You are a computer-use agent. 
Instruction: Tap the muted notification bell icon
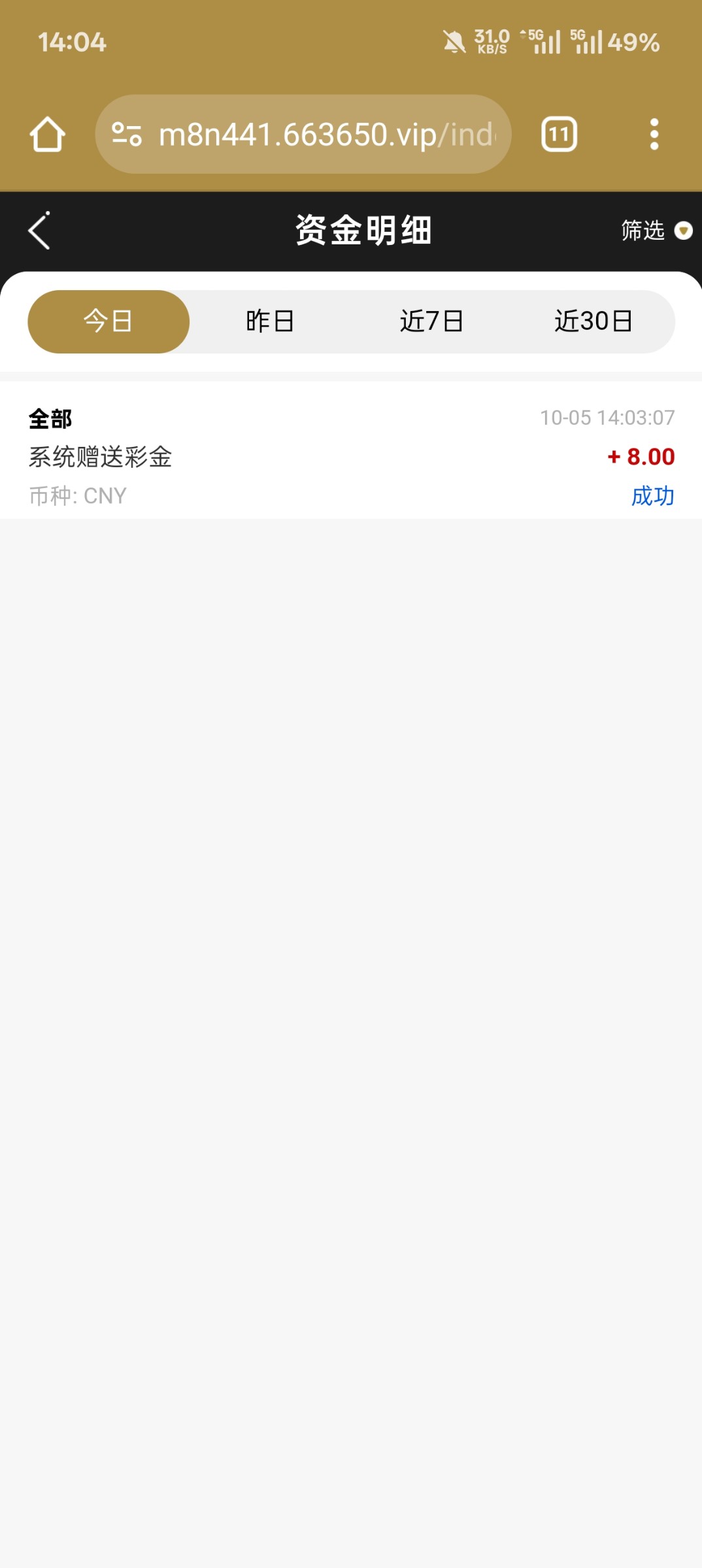click(x=454, y=41)
